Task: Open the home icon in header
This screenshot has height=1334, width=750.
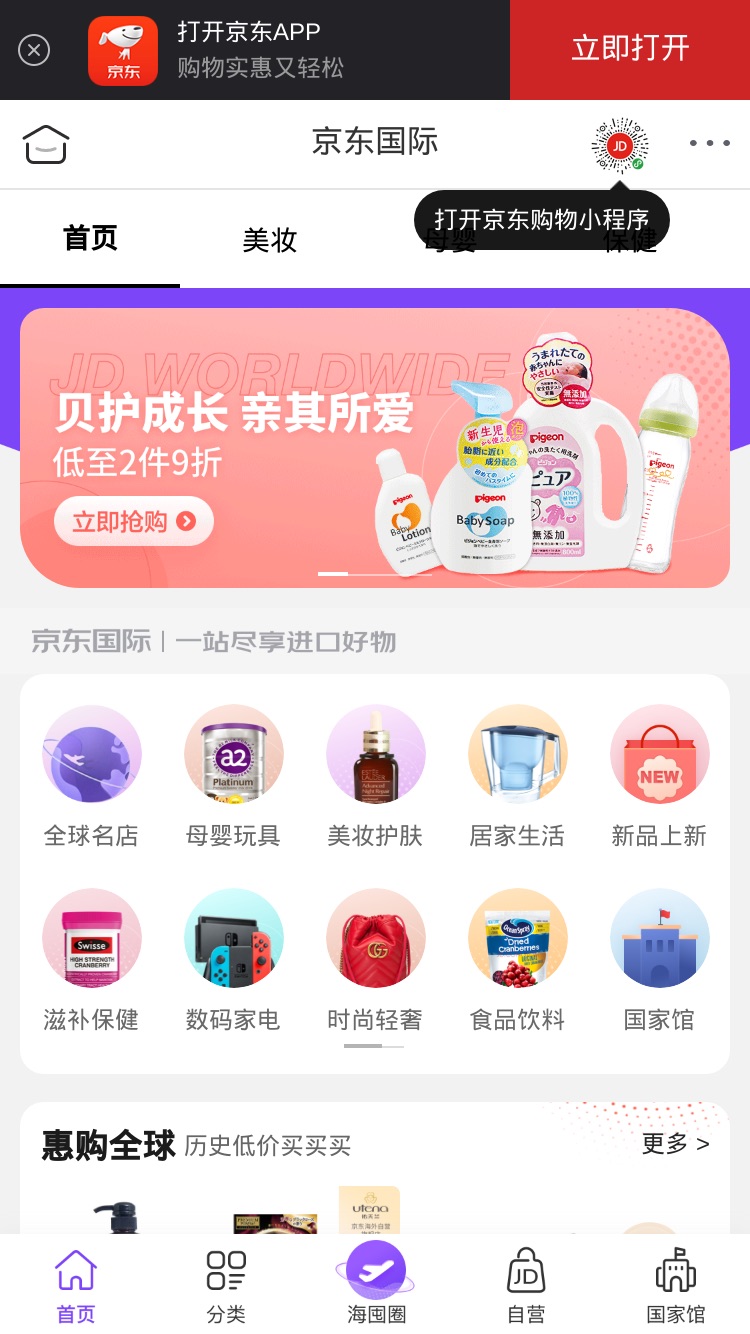Action: point(46,144)
